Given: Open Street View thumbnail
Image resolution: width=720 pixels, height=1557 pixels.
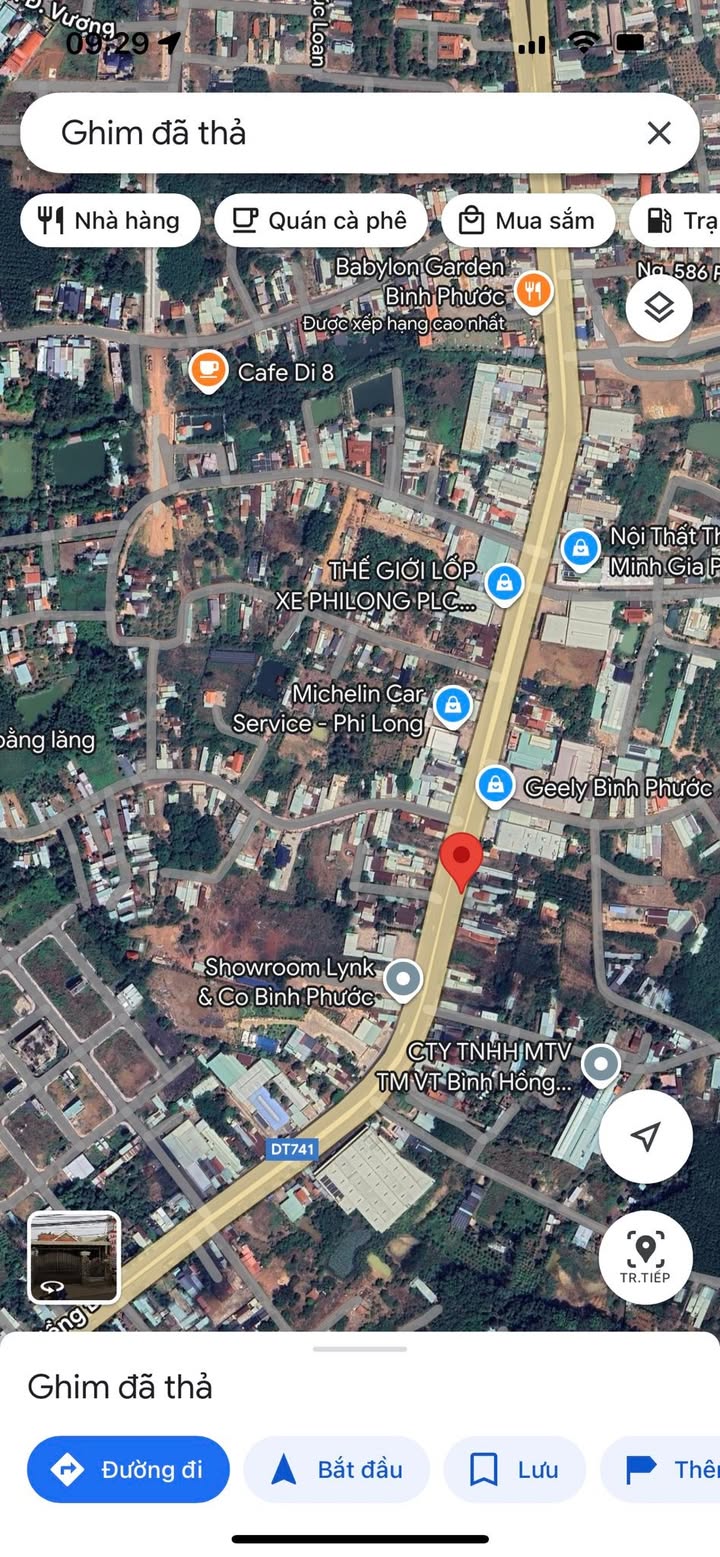Looking at the screenshot, I should 74,1257.
